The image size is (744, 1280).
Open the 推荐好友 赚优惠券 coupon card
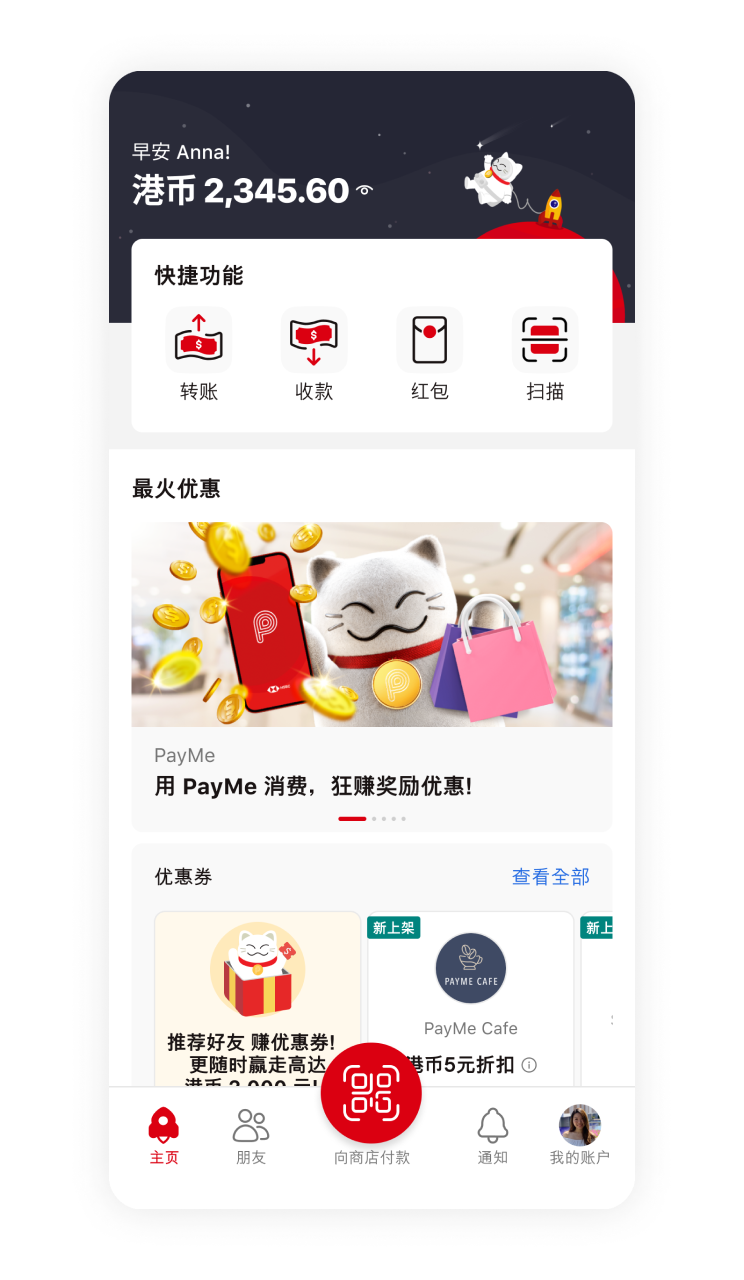257,1000
